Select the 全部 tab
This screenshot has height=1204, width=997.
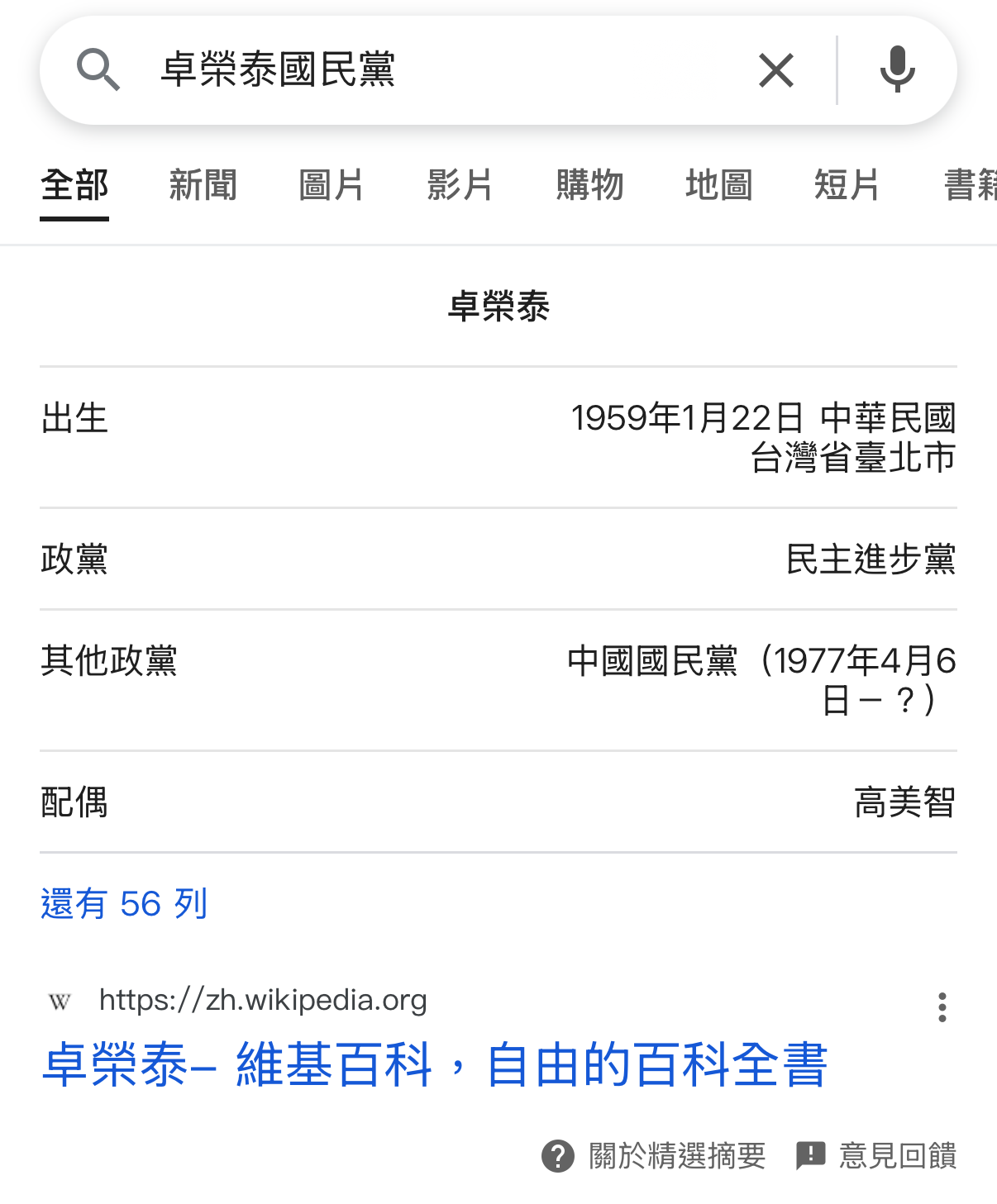point(74,185)
